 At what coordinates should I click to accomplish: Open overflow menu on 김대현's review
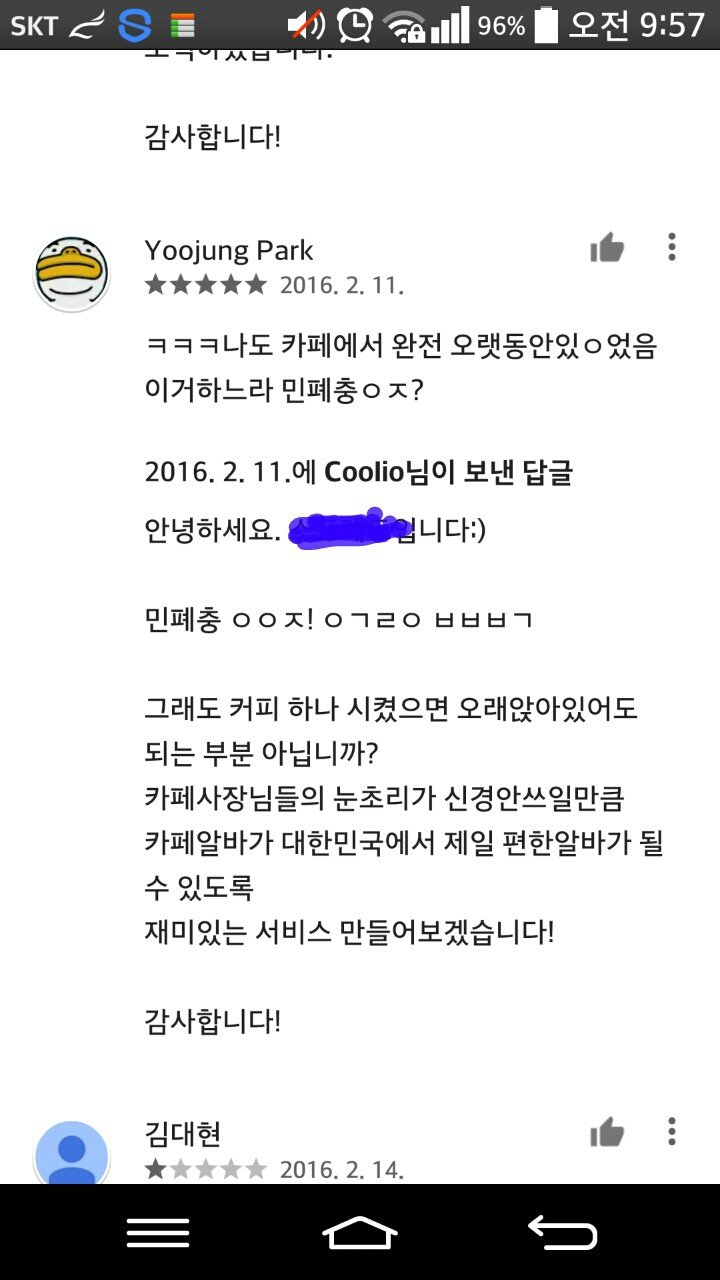coord(672,1132)
